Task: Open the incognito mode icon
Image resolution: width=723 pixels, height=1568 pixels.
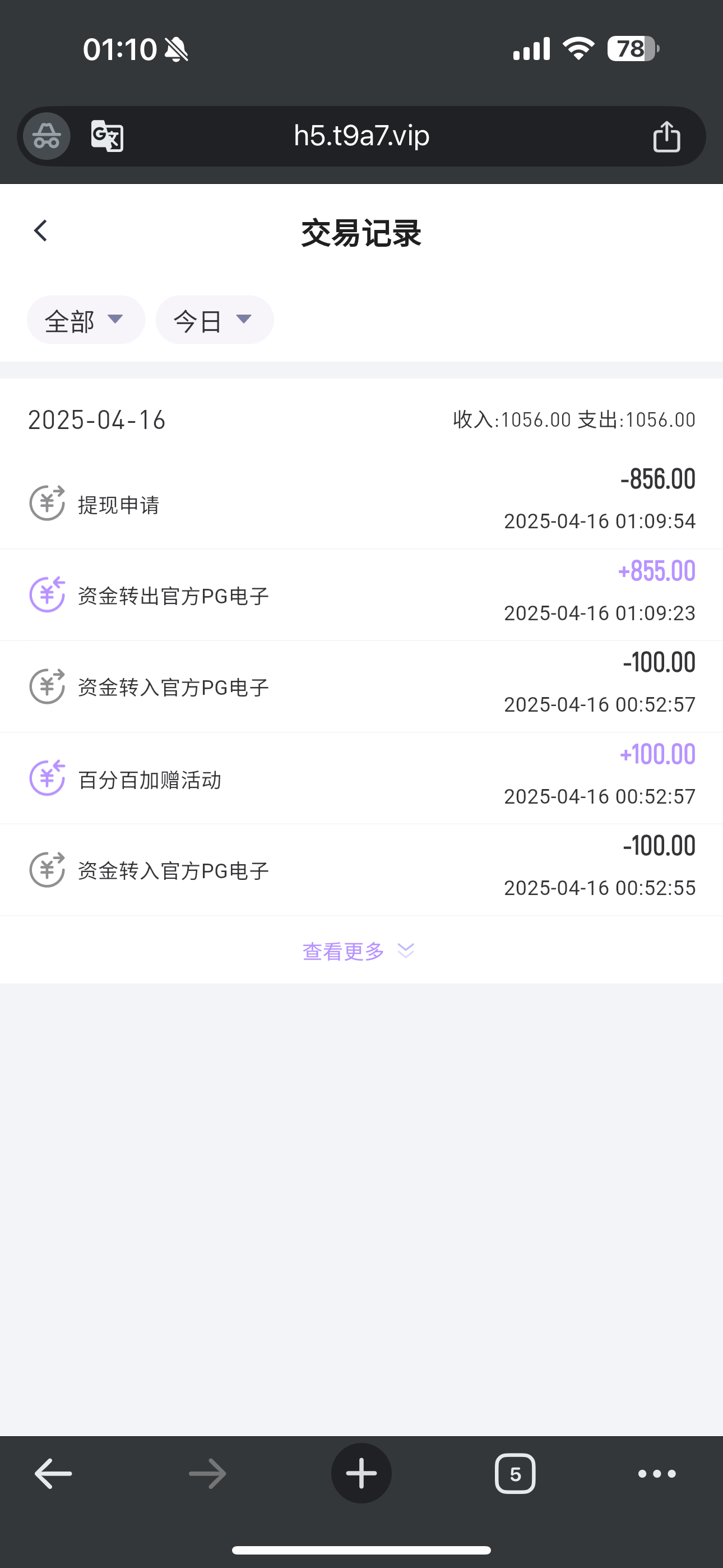Action: [x=47, y=136]
